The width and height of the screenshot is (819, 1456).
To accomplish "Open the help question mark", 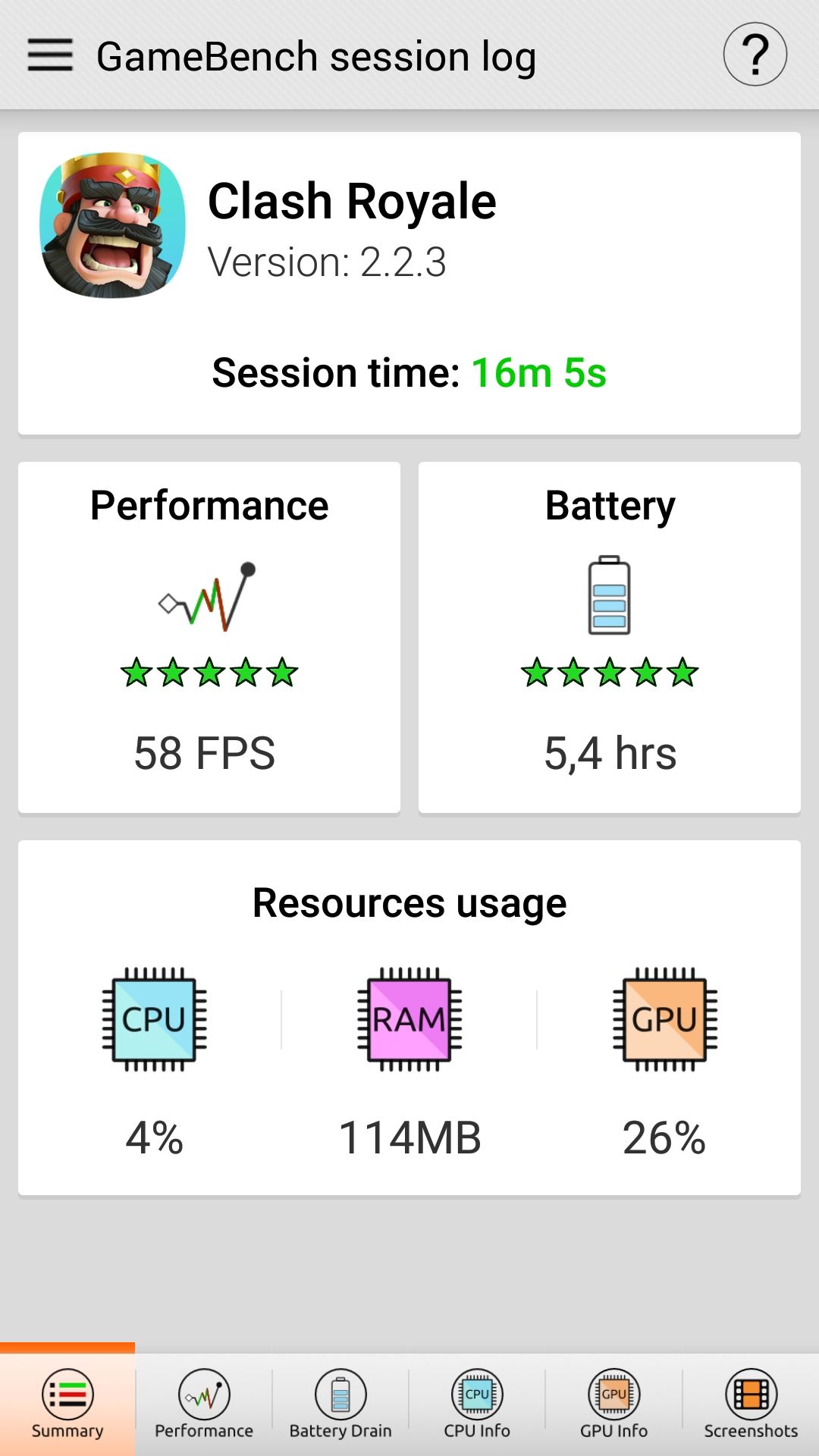I will [x=755, y=55].
